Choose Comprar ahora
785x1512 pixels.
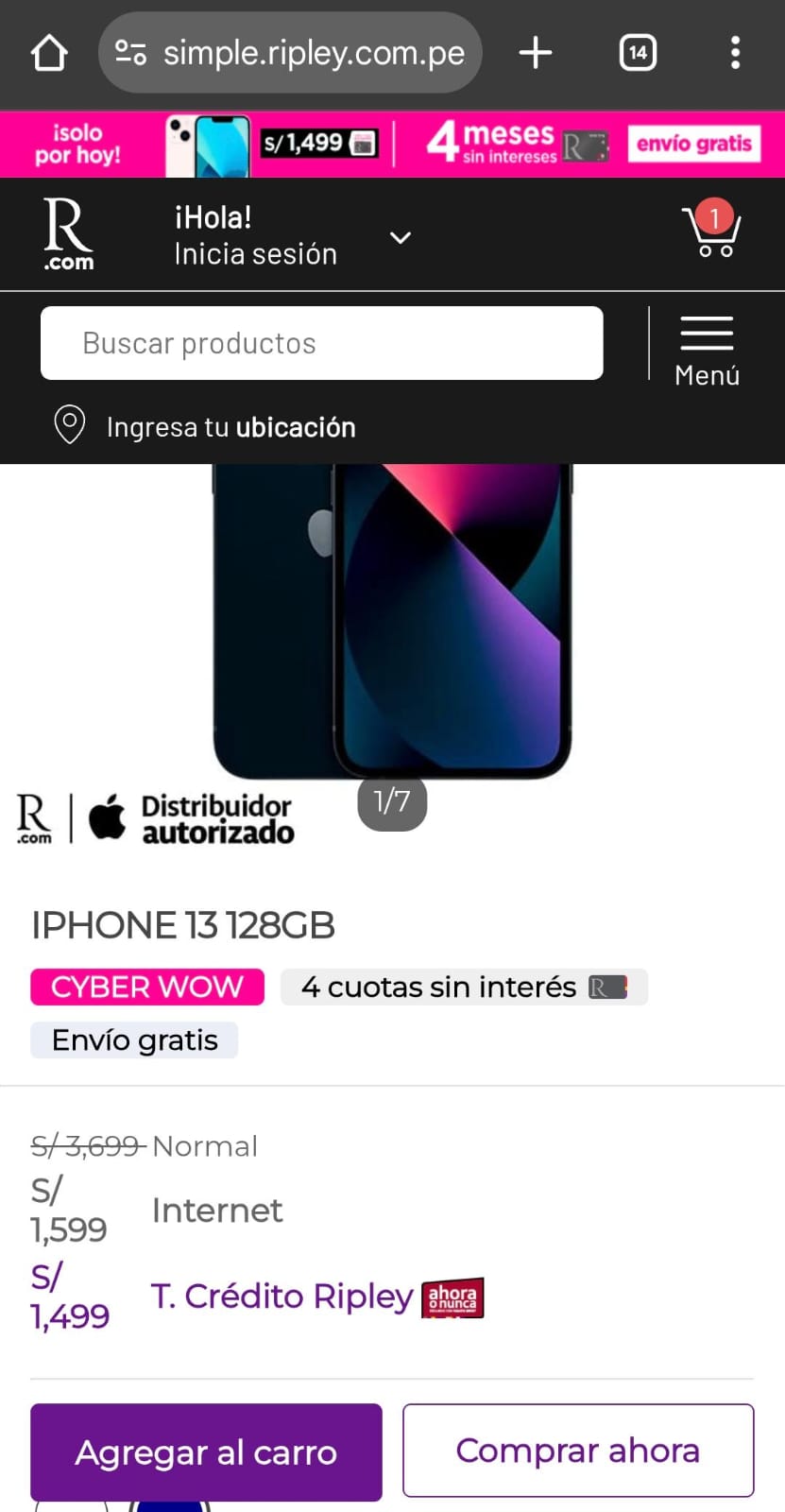coord(578,1451)
